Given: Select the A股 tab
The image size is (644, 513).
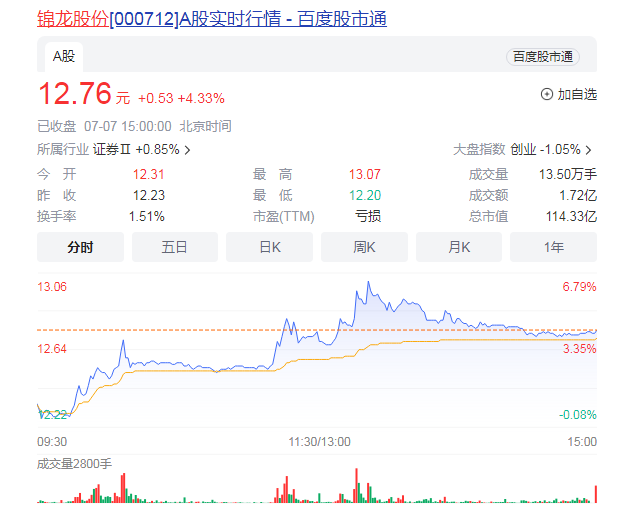Looking at the screenshot, I should tap(65, 56).
